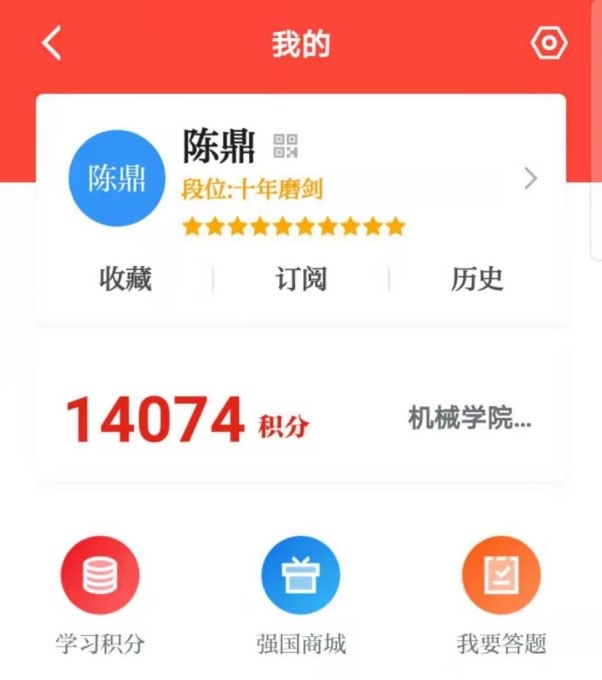The width and height of the screenshot is (602, 680).
Task: Open profile details via the chevron arrow
Action: [x=531, y=179]
